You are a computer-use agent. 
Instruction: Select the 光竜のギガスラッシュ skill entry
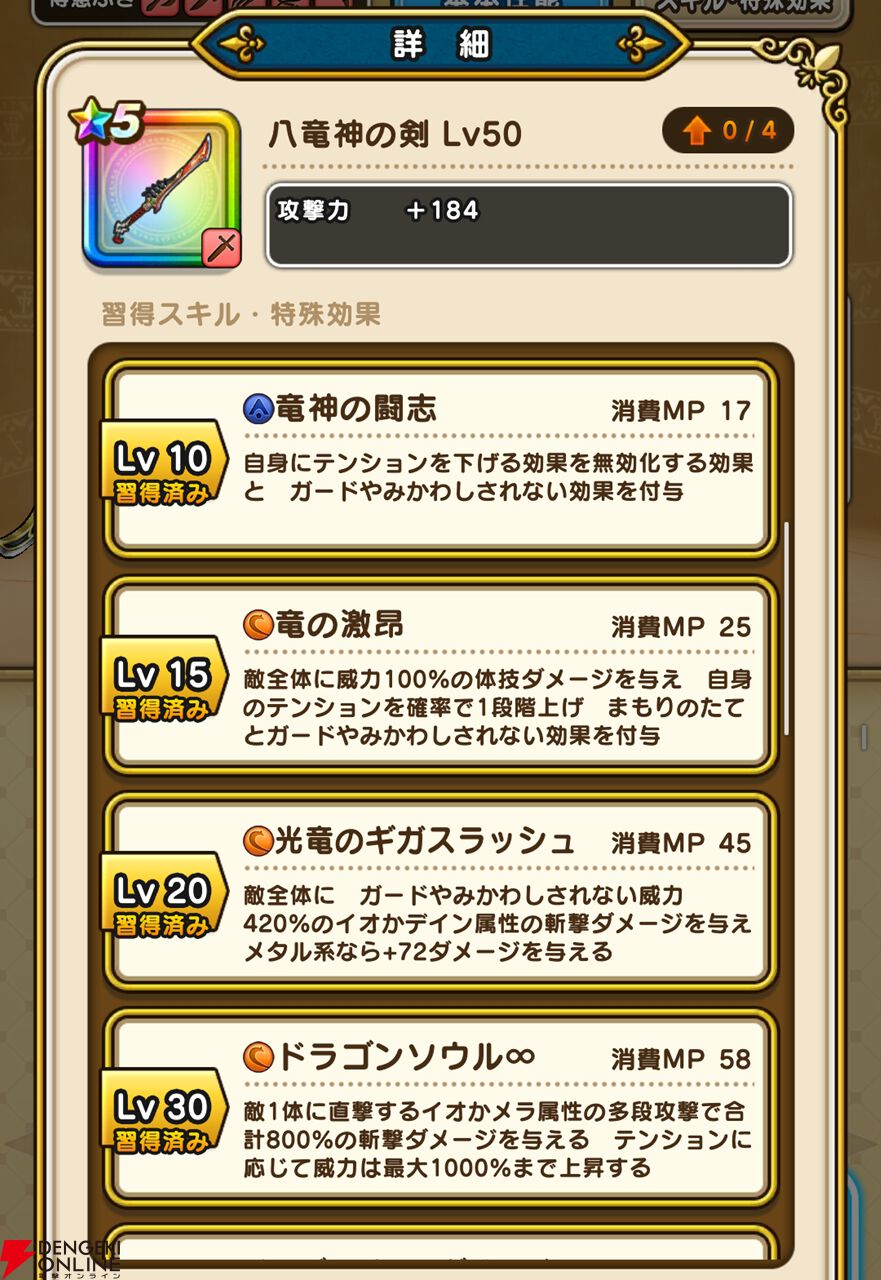coord(440,892)
